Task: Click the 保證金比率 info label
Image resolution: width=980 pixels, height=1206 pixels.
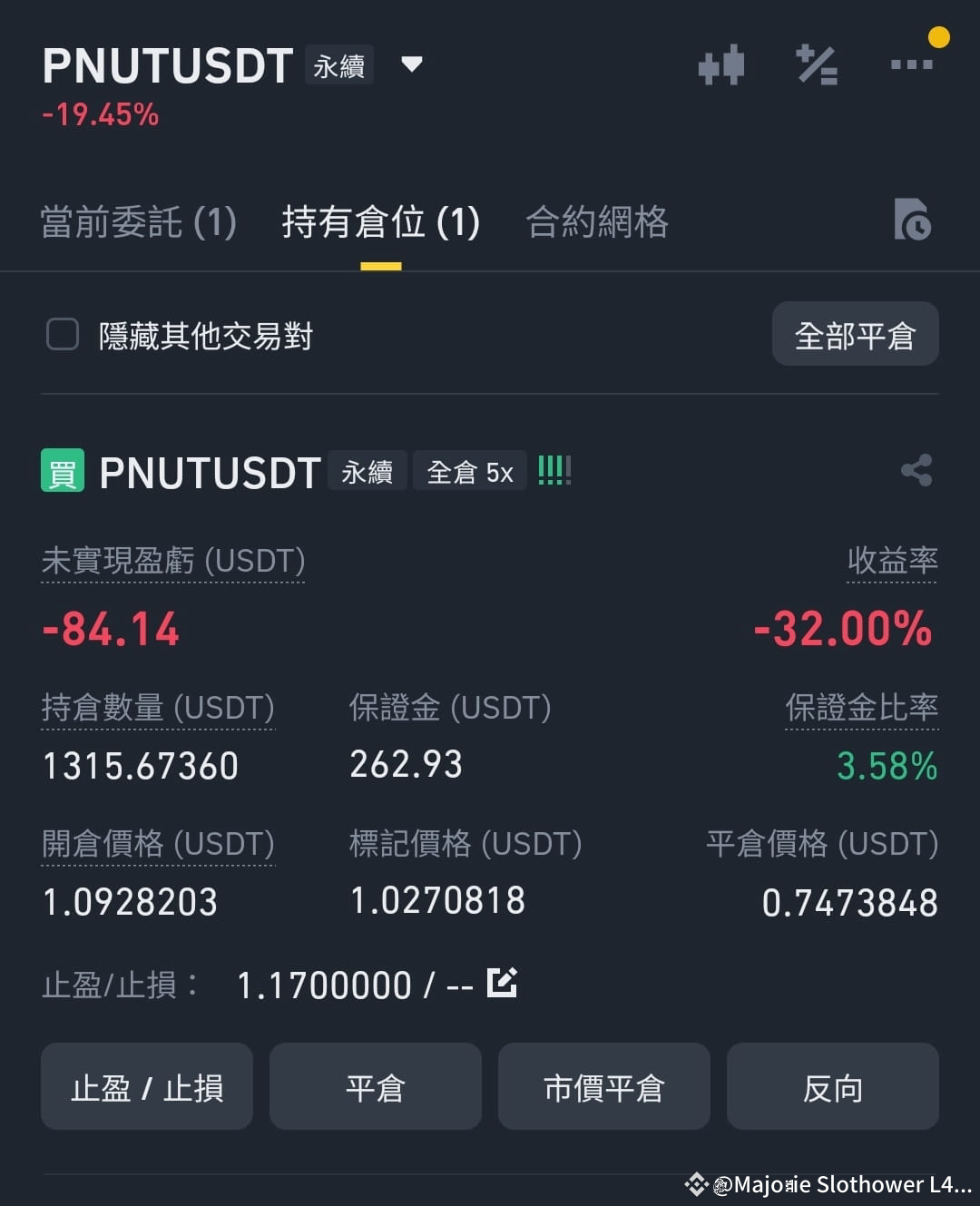Action: click(x=861, y=709)
